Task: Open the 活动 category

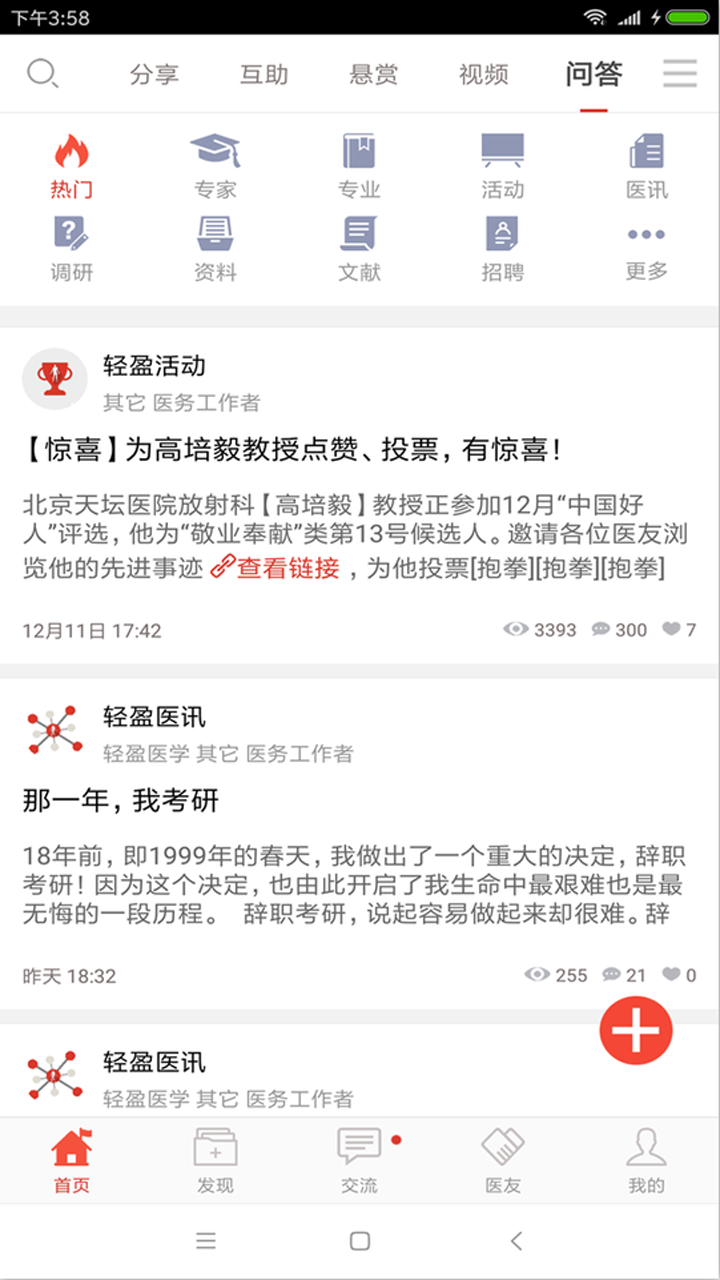Action: (x=502, y=166)
